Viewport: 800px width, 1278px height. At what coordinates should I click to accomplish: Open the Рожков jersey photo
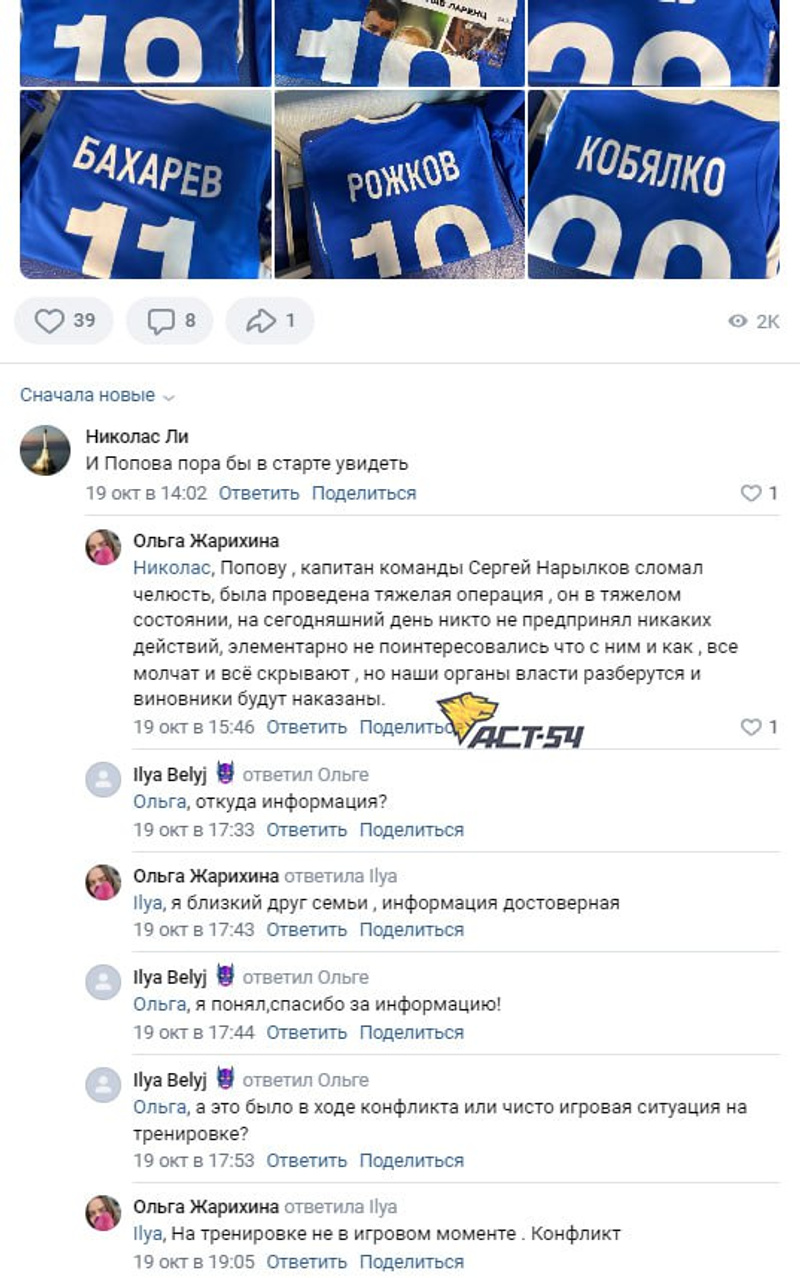(x=400, y=185)
